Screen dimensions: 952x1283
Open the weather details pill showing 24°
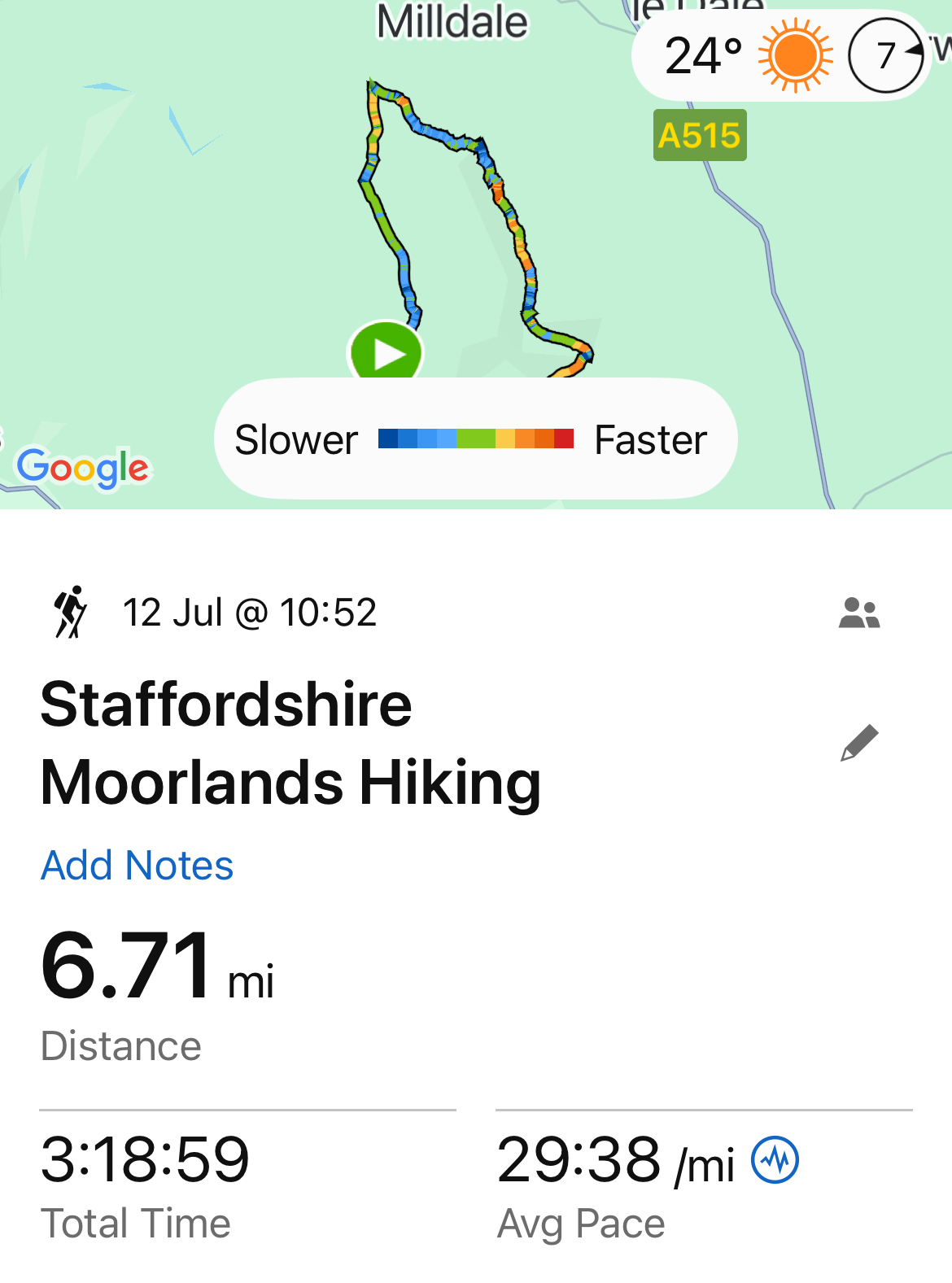point(781,56)
